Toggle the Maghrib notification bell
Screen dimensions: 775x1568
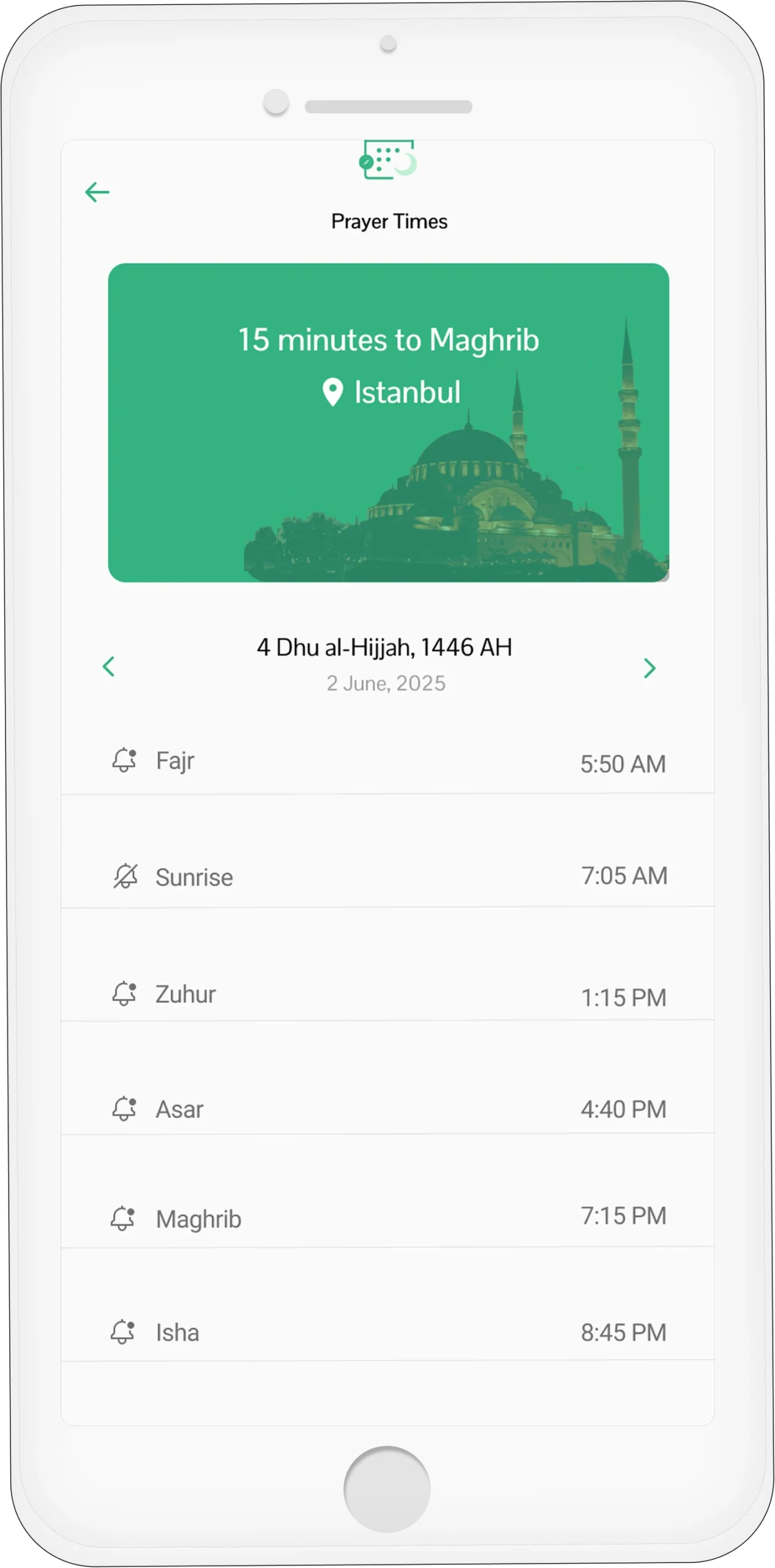[122, 1218]
